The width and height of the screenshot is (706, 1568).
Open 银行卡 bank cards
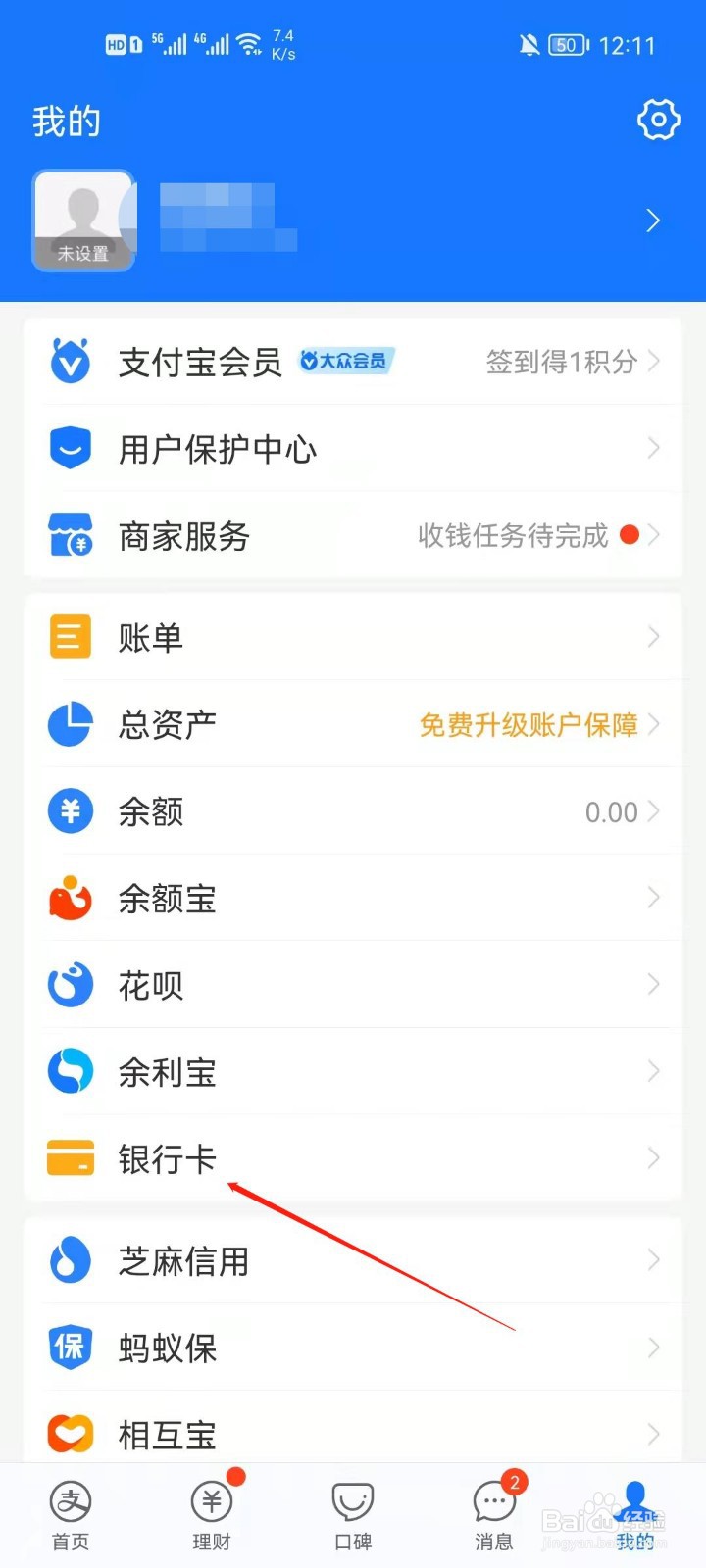coord(352,1159)
